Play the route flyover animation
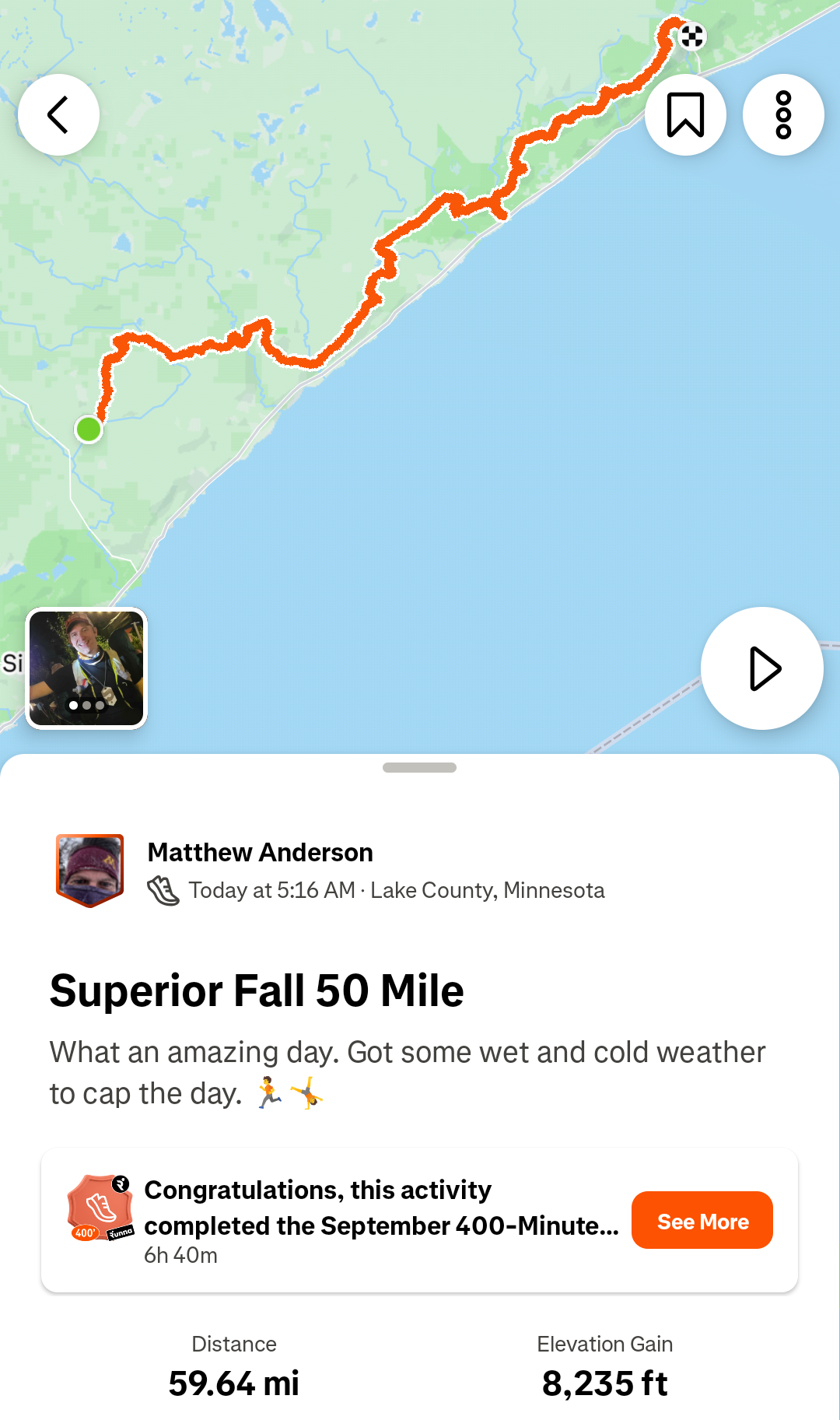840x1420 pixels. [762, 668]
